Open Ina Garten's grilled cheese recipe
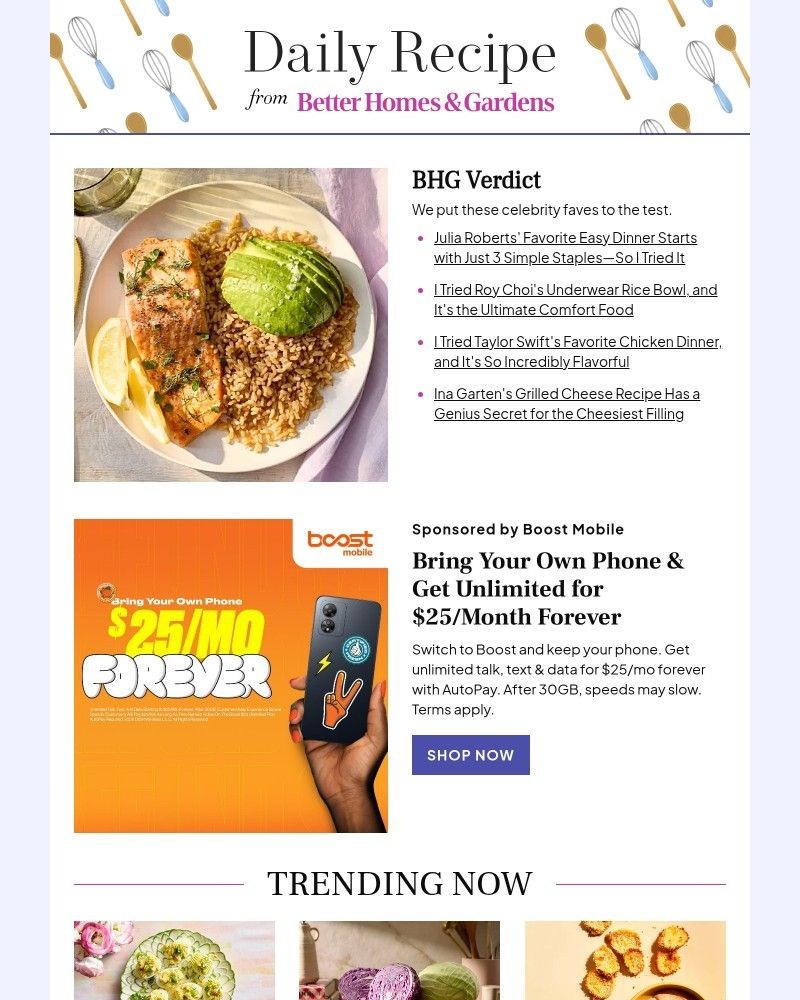 [x=565, y=403]
